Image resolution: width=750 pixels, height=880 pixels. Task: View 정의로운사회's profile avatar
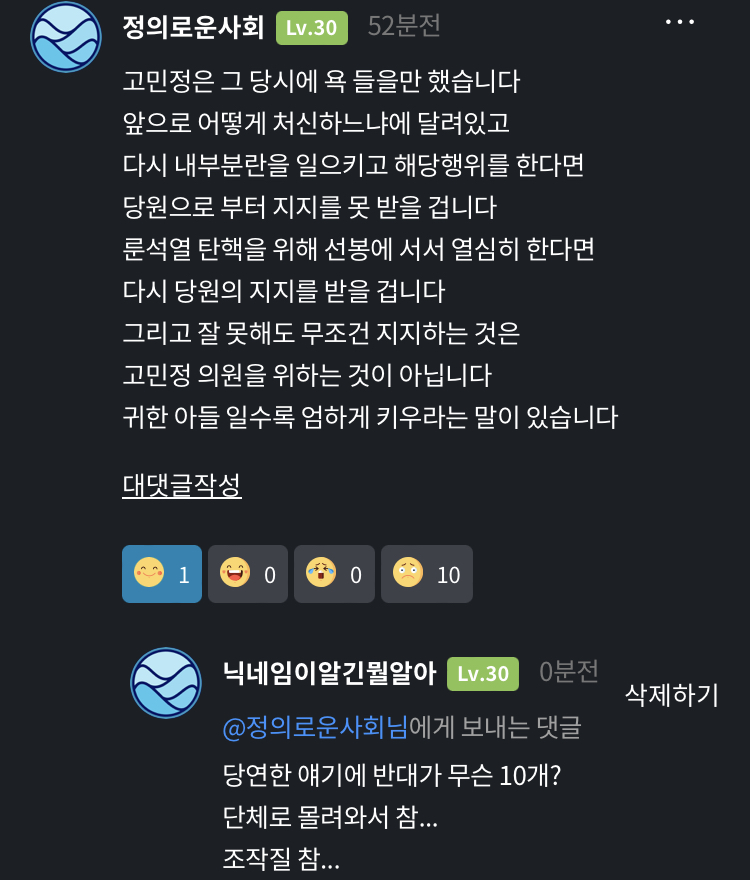pyautogui.click(x=66, y=37)
